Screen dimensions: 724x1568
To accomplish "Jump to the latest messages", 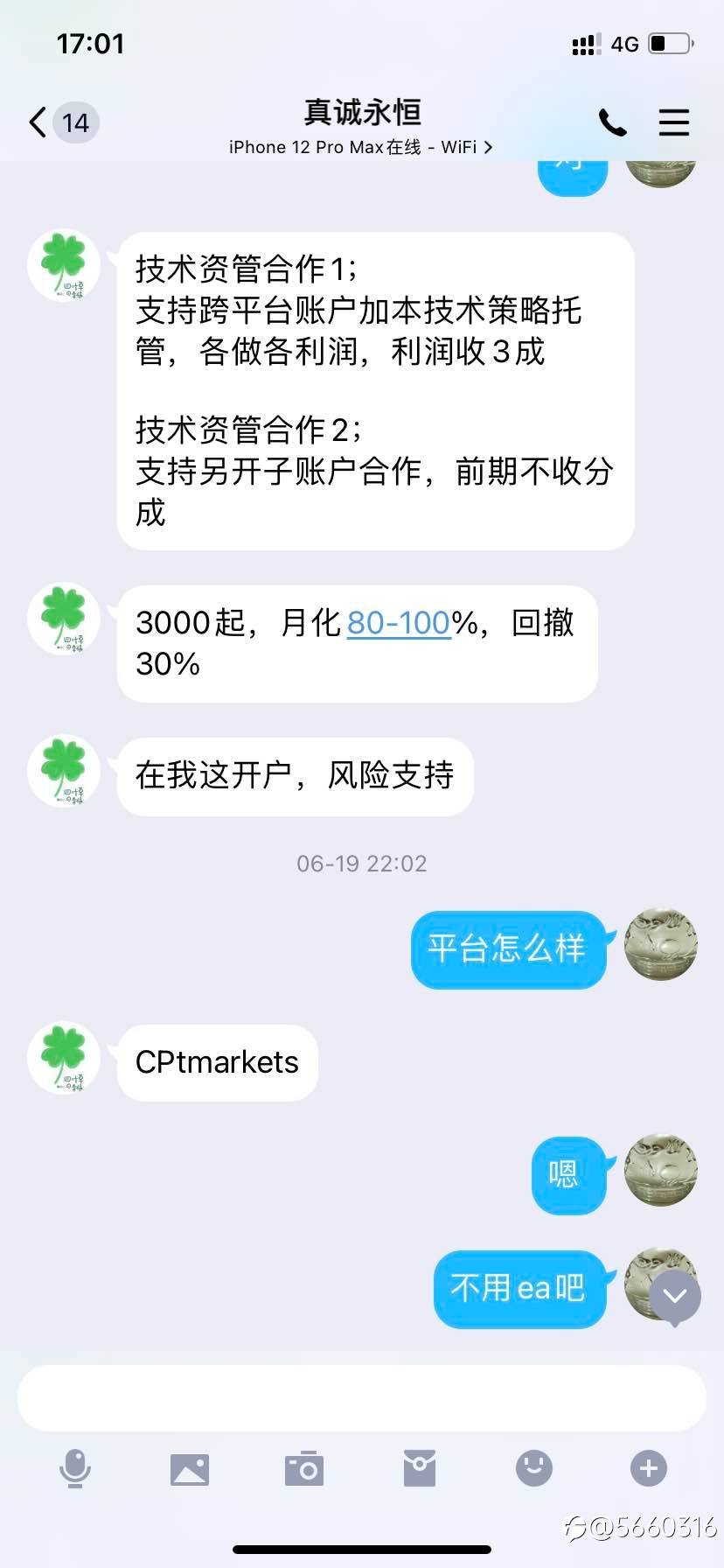I will point(675,1297).
